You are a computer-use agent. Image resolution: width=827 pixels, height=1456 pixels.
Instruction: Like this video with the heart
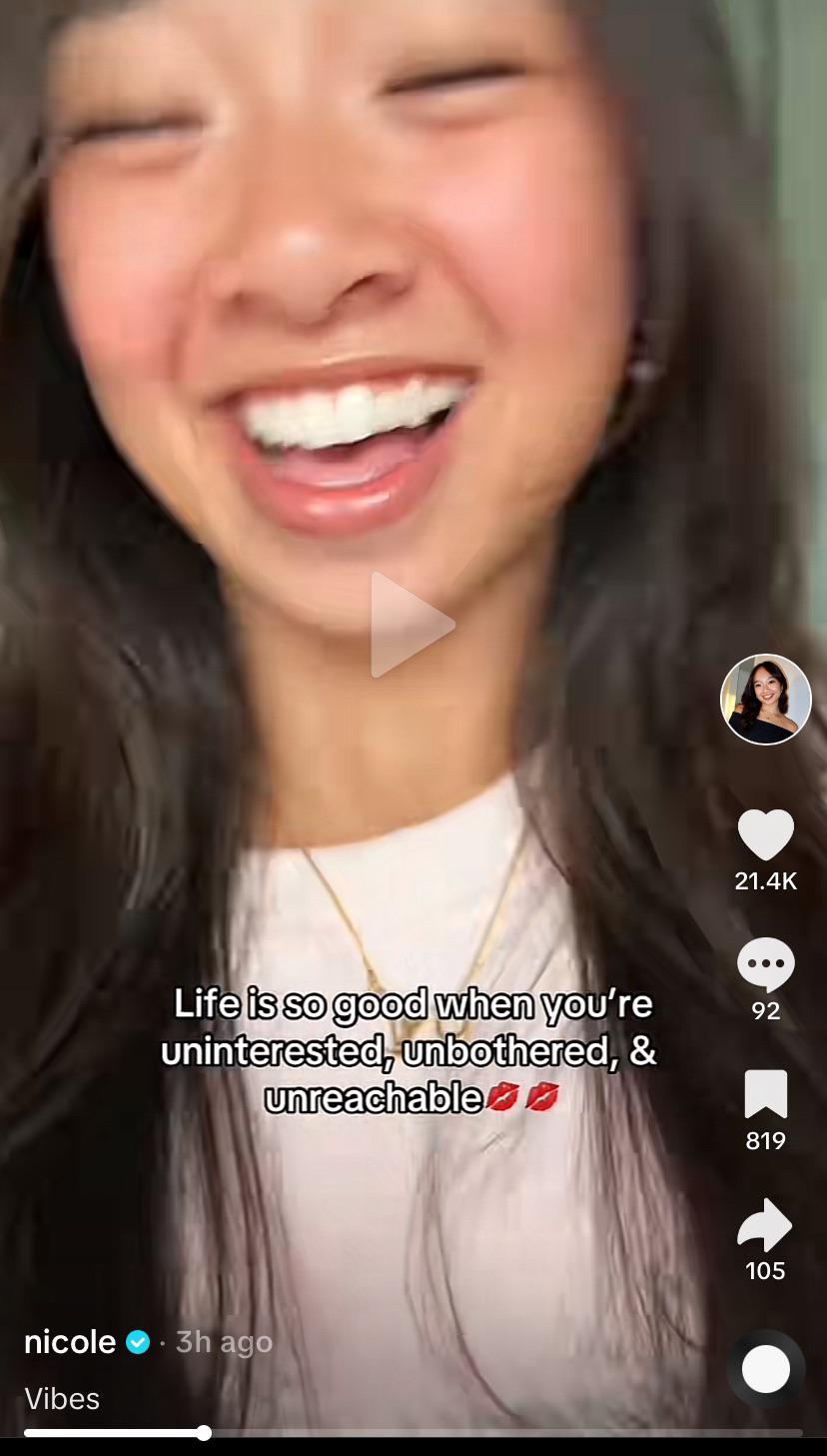[x=765, y=835]
